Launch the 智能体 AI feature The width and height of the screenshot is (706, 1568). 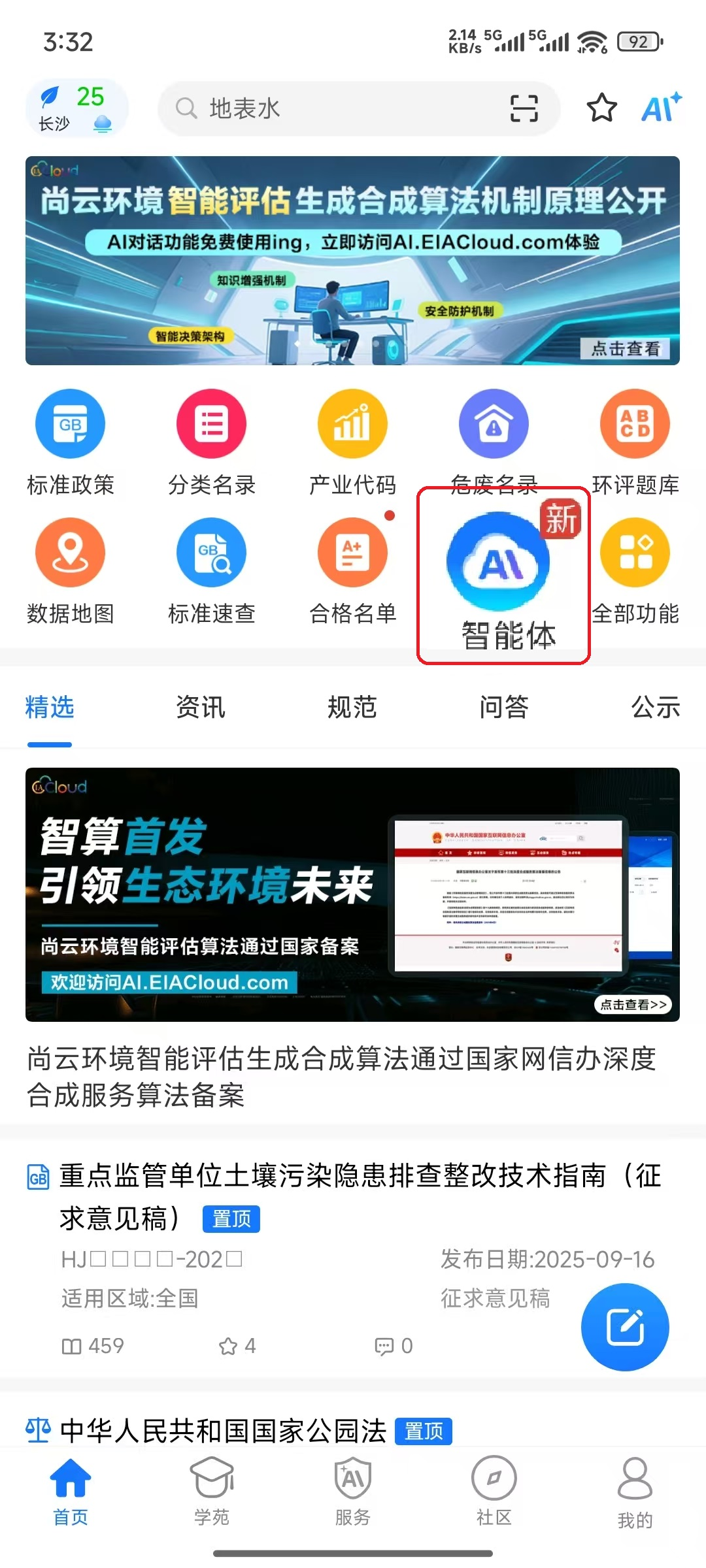504,576
